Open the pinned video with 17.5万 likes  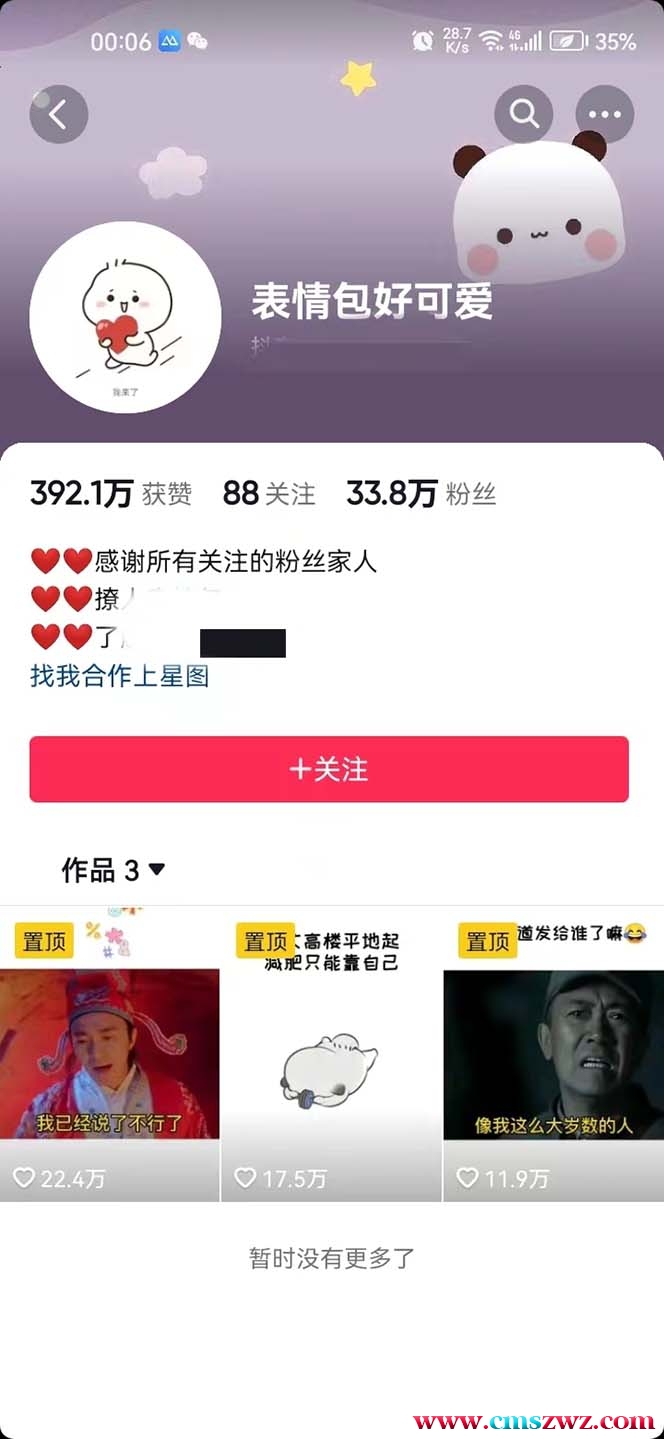[x=331, y=1055]
